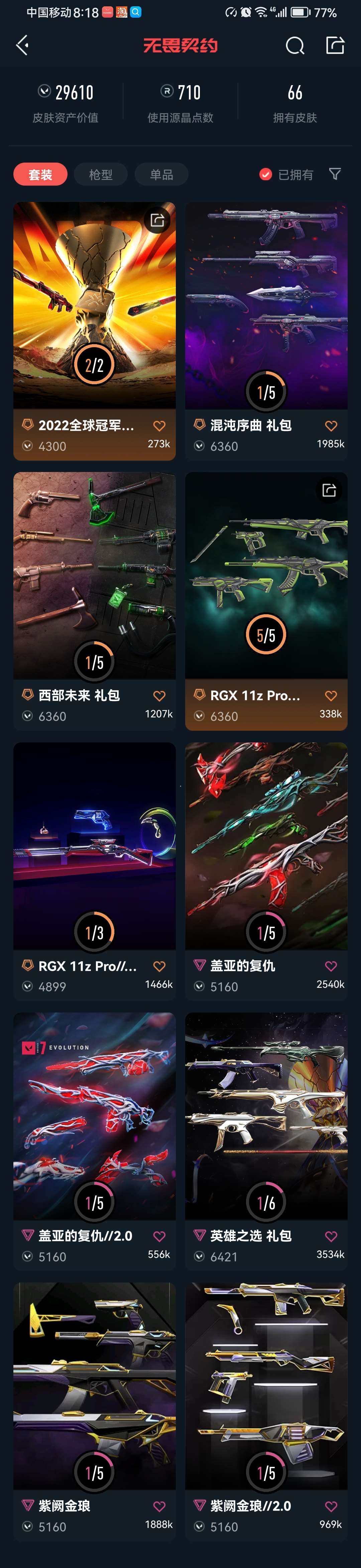Favorite the 盖亚的复仇//2.0 bundle
361x1568 pixels.
(159, 1236)
